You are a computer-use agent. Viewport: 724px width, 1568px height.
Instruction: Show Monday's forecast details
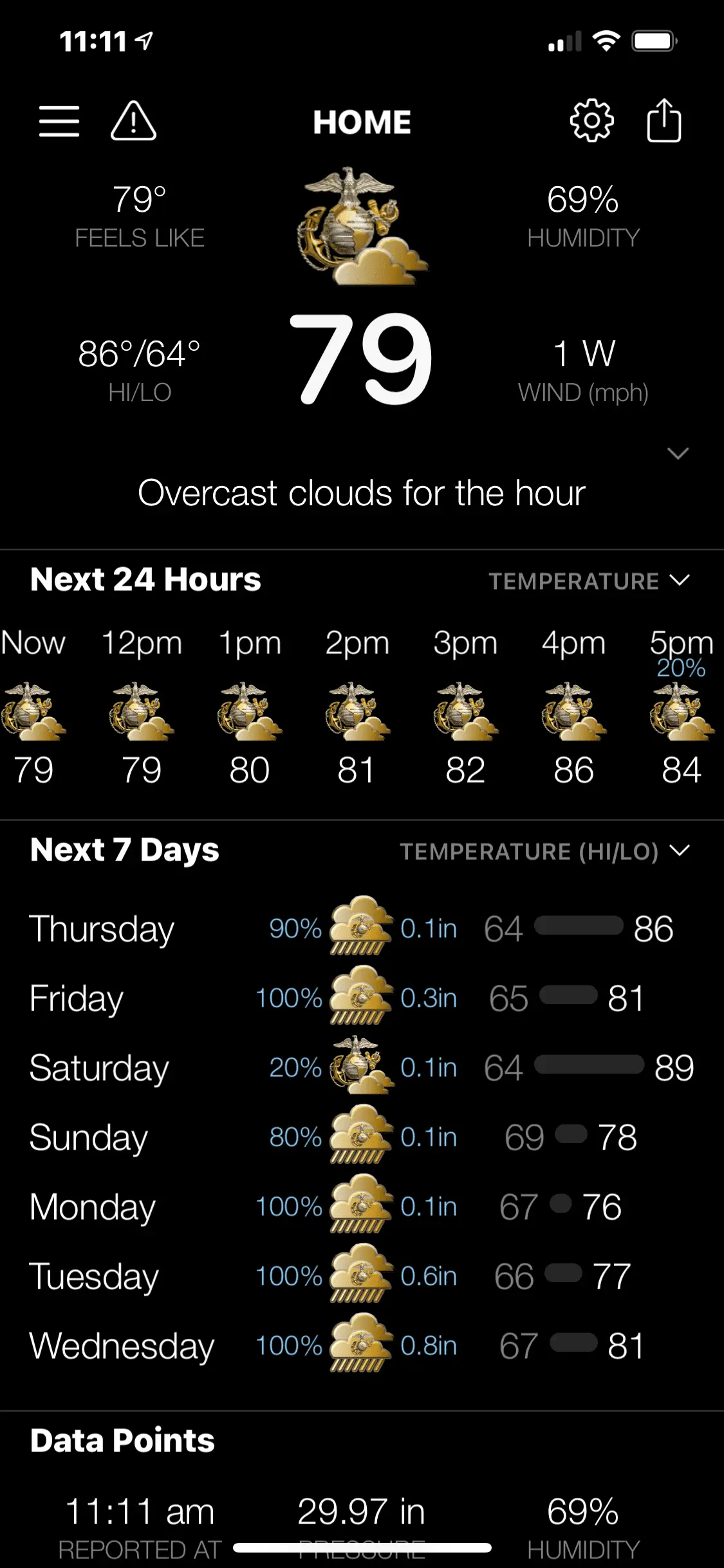pyautogui.click(x=360, y=1207)
